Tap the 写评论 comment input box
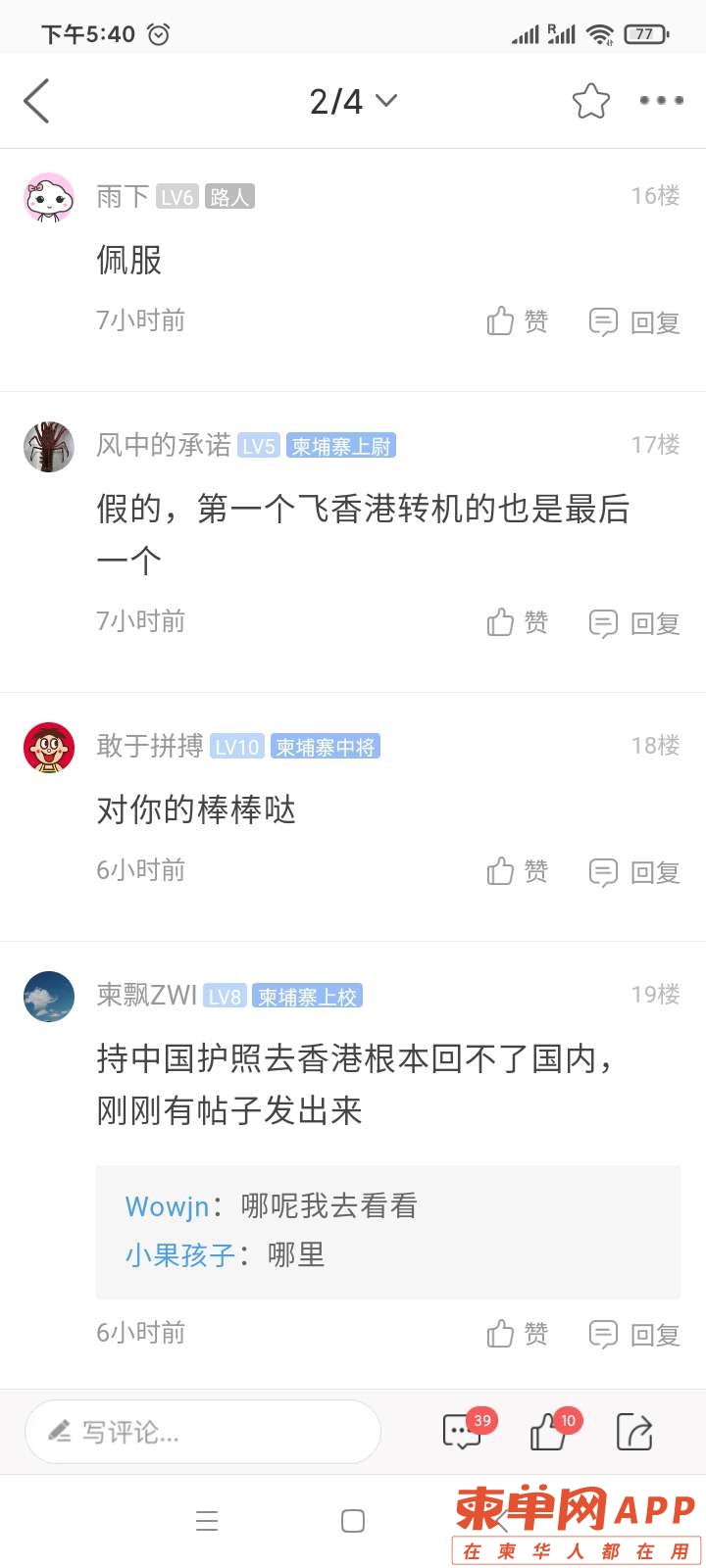This screenshot has height=1568, width=706. (x=203, y=1432)
